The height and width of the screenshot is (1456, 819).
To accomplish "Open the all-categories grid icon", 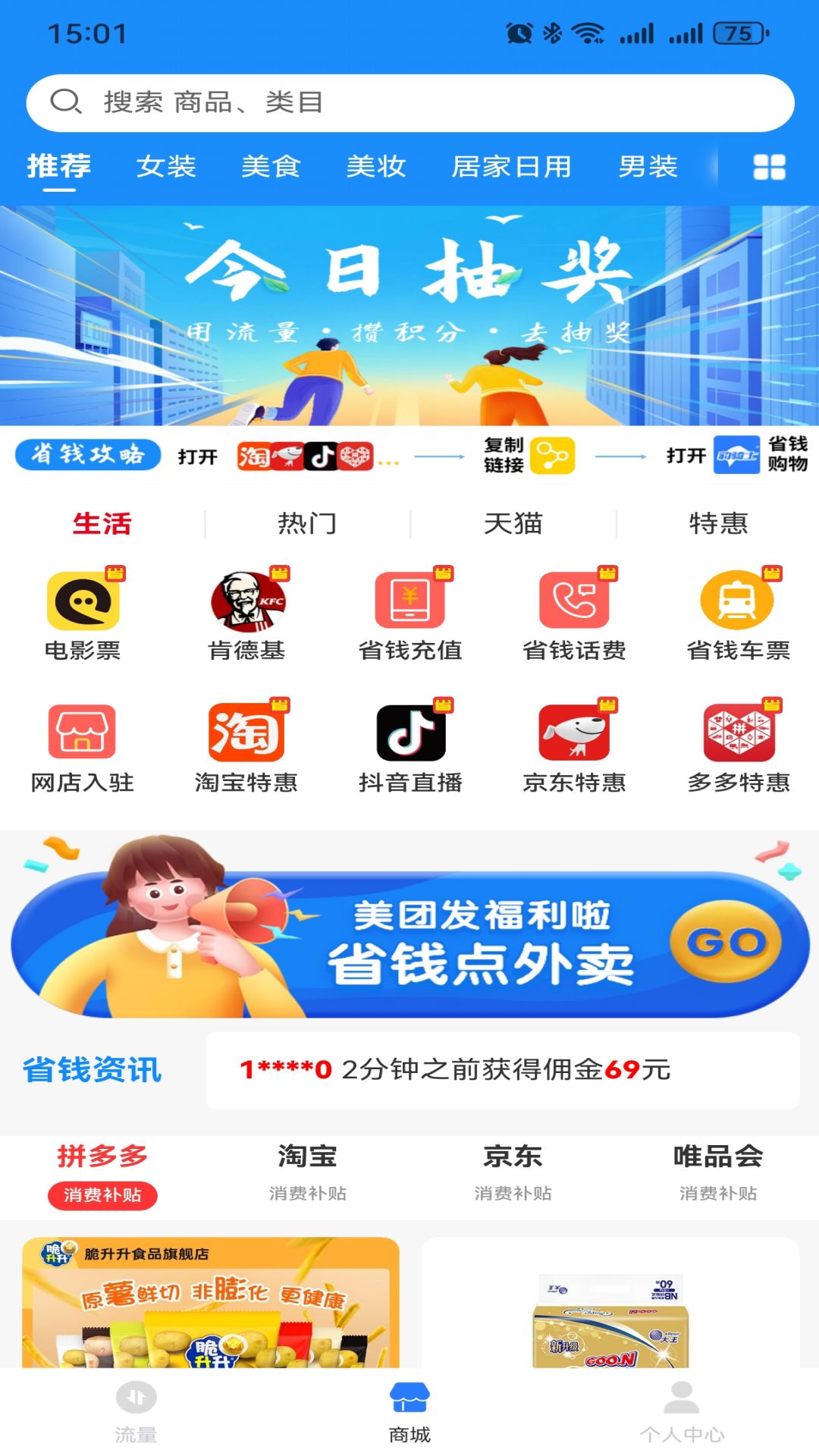I will point(768,167).
